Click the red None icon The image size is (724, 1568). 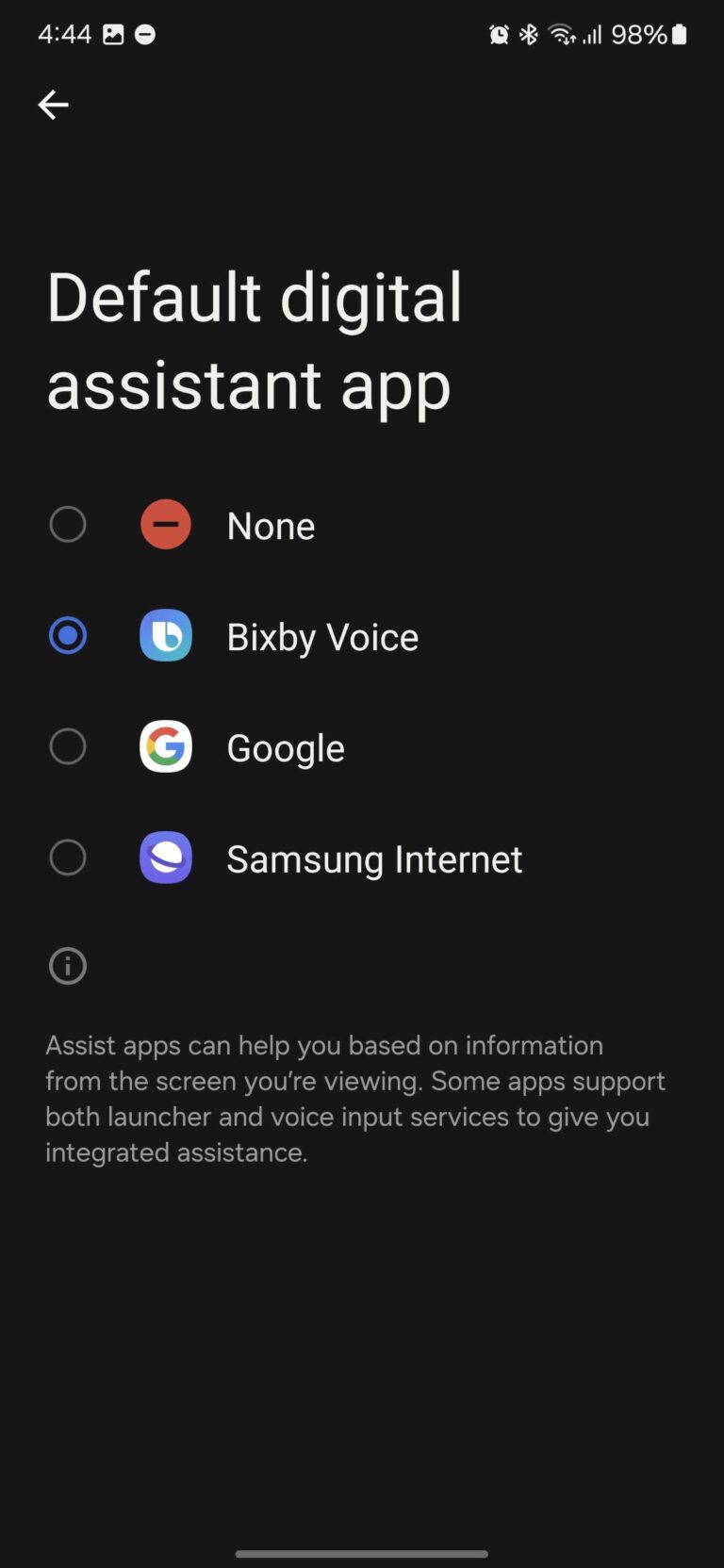click(x=165, y=524)
